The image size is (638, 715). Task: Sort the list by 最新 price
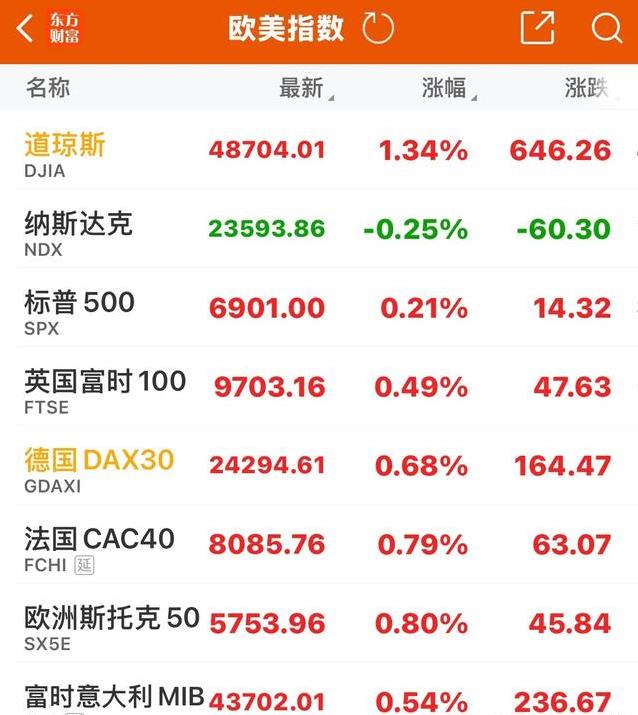[x=303, y=88]
